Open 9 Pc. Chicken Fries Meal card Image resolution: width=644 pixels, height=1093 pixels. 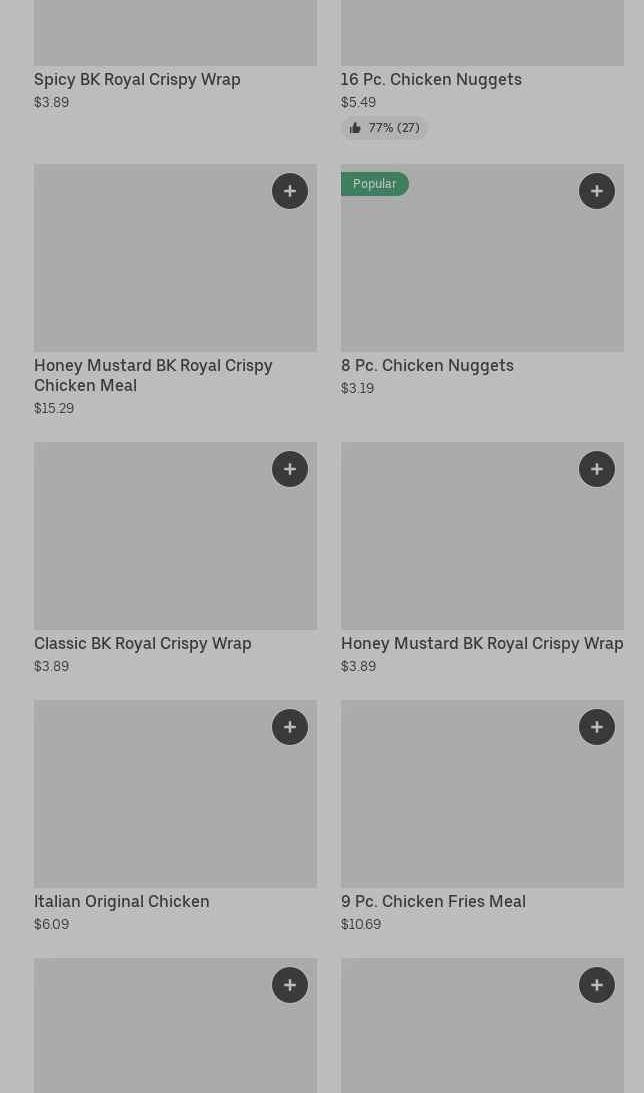pyautogui.click(x=482, y=817)
